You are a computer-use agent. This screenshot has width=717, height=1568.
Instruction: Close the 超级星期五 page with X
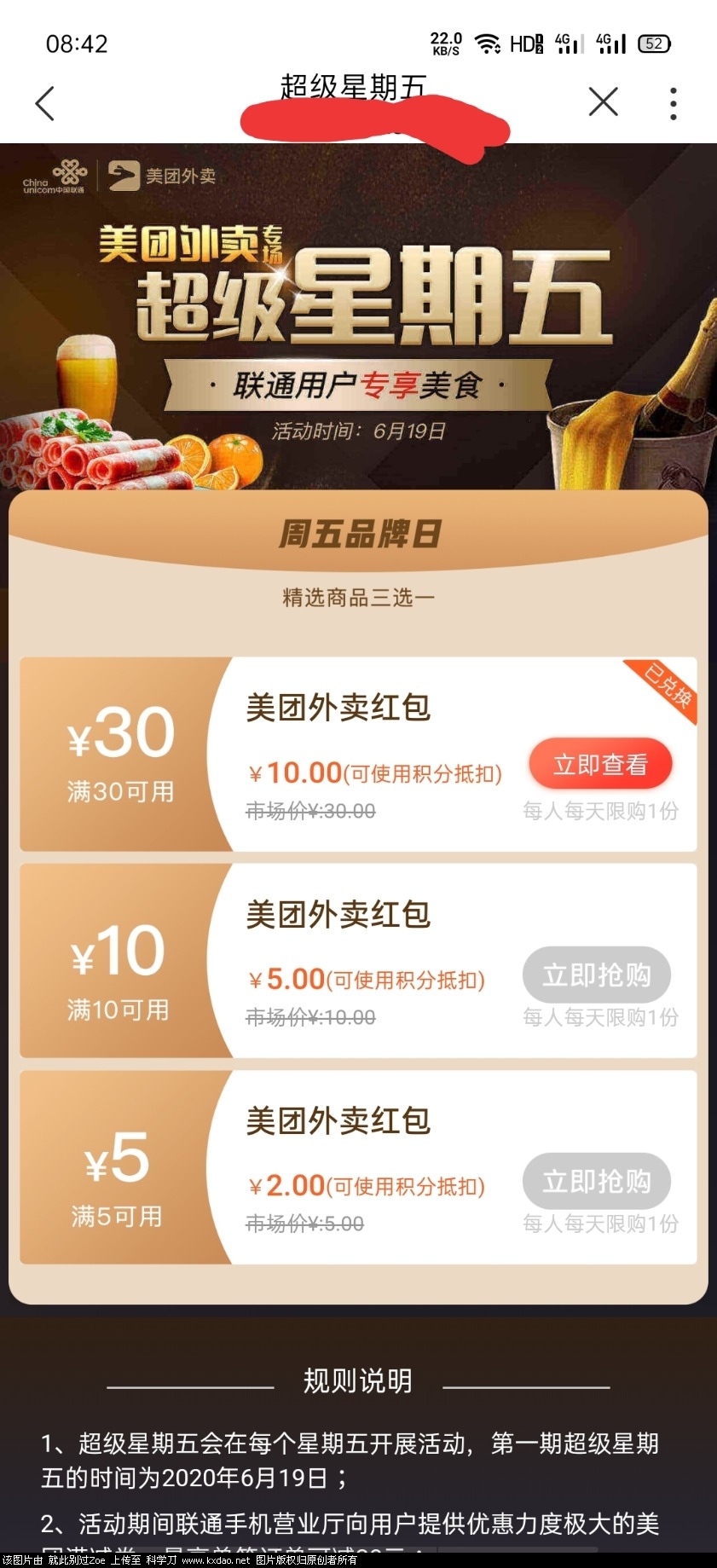pyautogui.click(x=603, y=102)
